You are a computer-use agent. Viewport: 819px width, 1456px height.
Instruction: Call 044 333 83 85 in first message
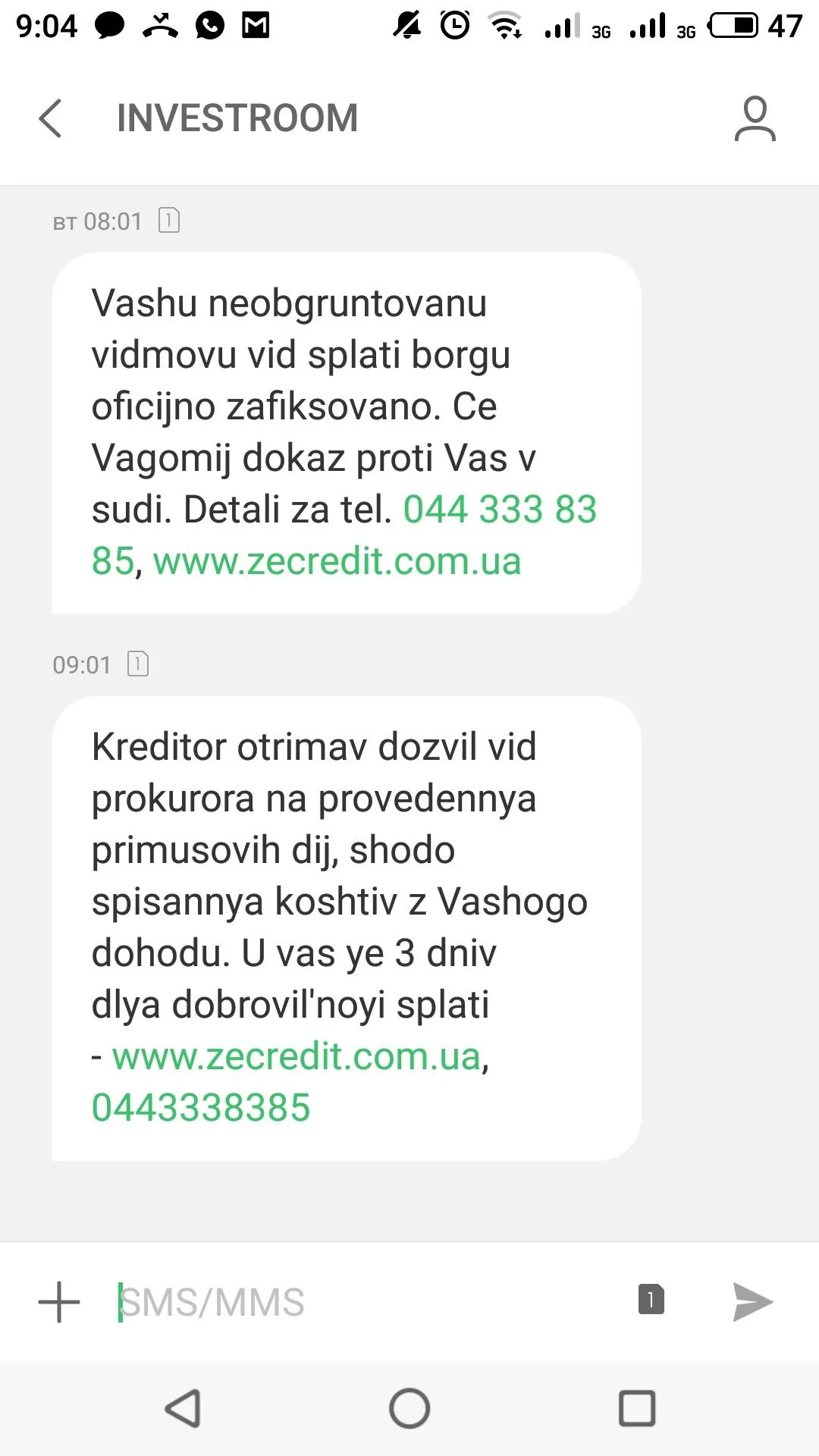click(x=499, y=510)
